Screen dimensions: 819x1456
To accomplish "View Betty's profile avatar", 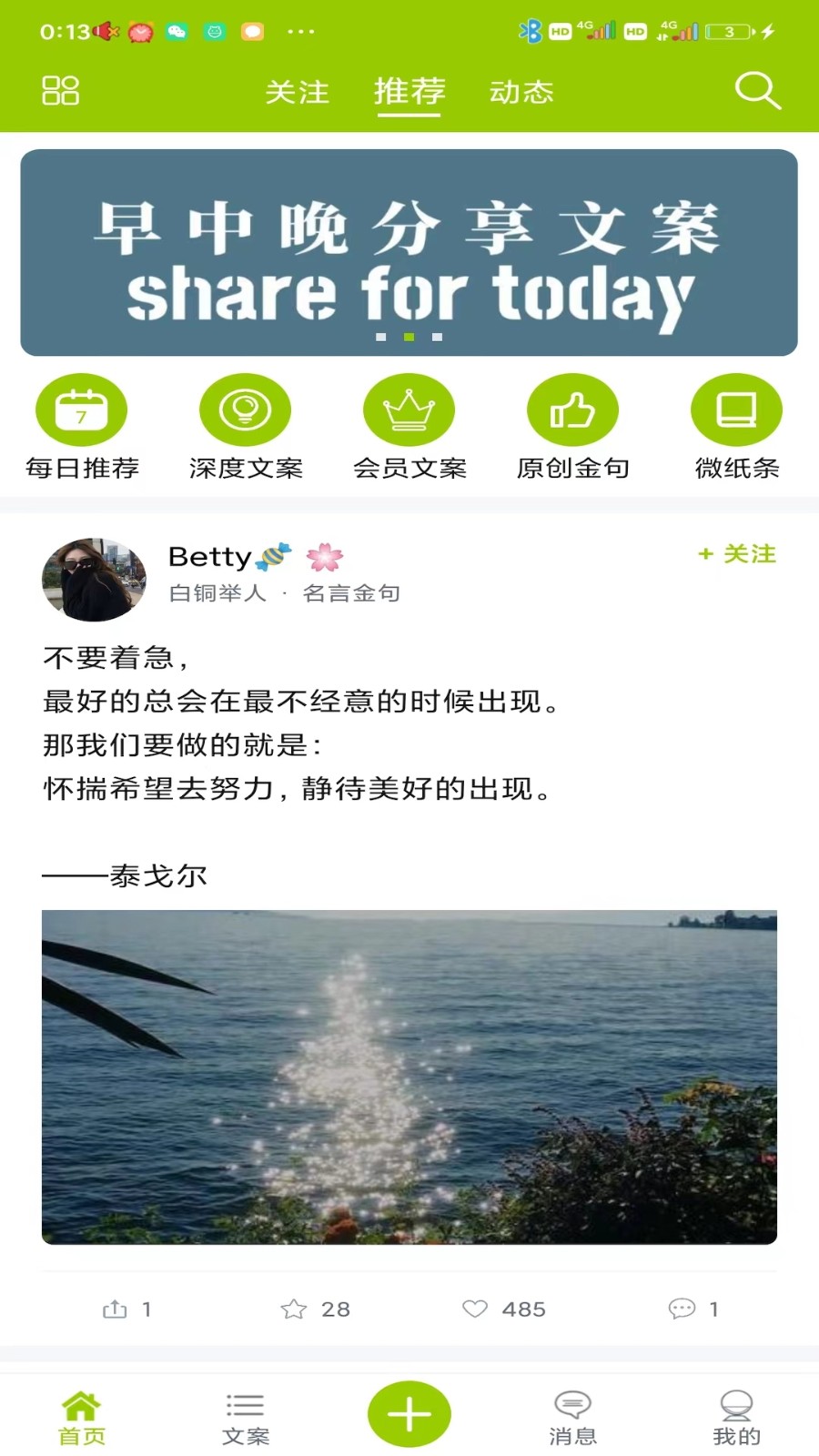I will coord(94,580).
